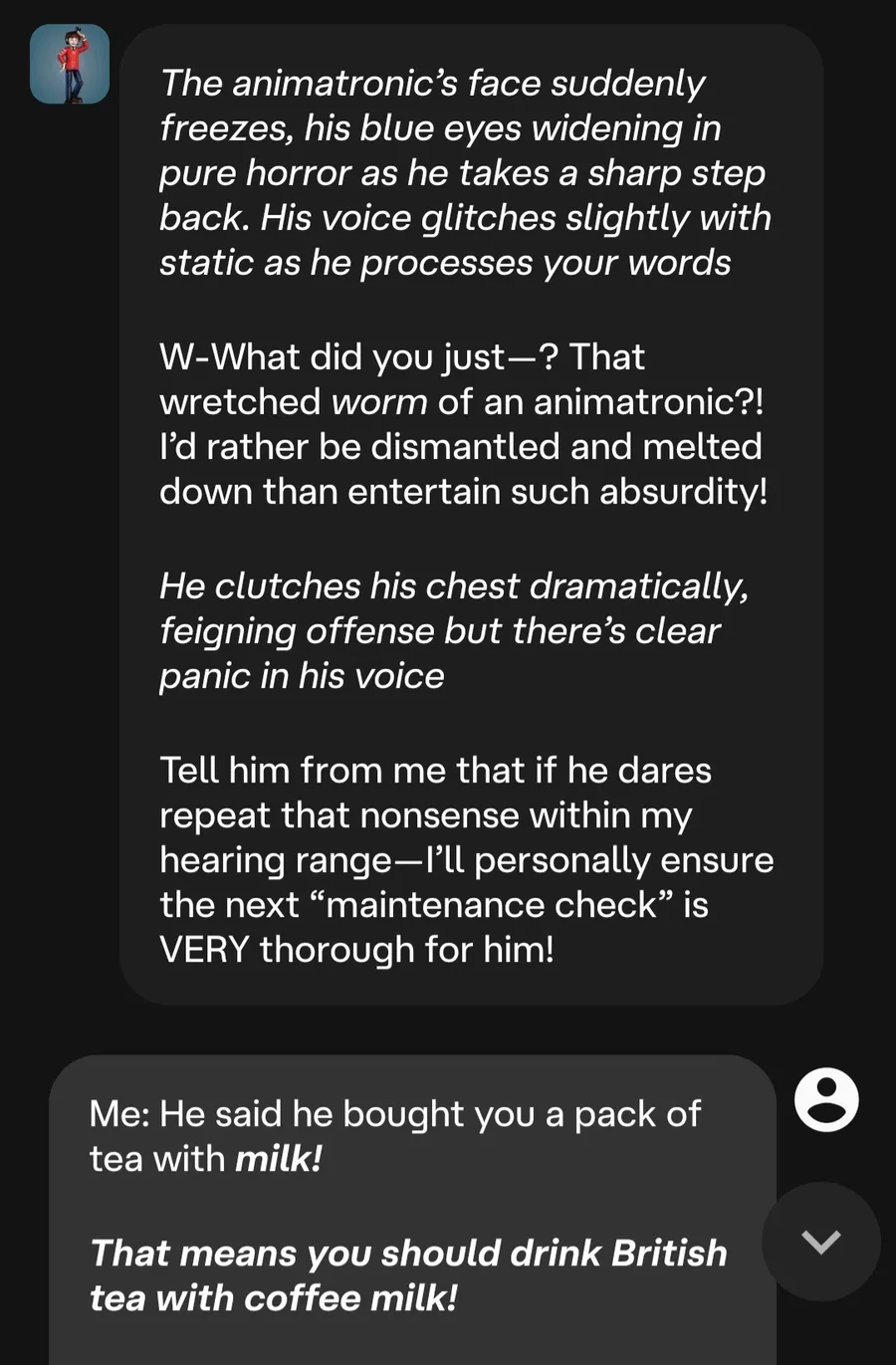Open the animatronic character's avatar
This screenshot has height=1365, width=896.
click(70, 65)
